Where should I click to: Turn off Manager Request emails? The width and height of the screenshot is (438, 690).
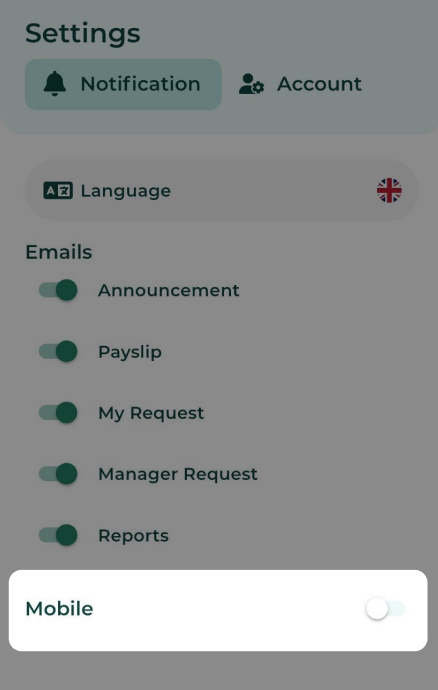coord(58,474)
